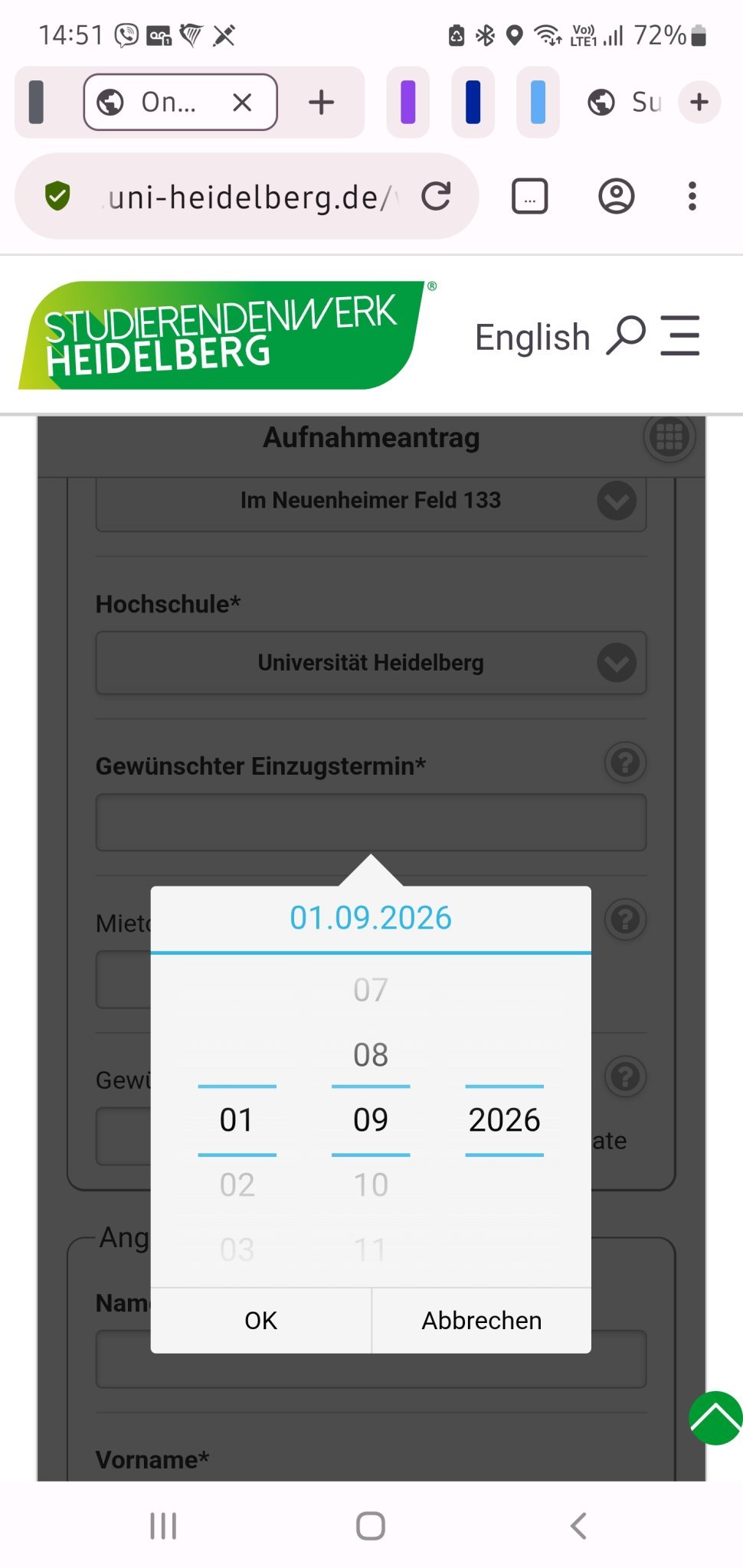Reload the current page
Image resolution: width=743 pixels, height=1568 pixels.
(x=436, y=196)
